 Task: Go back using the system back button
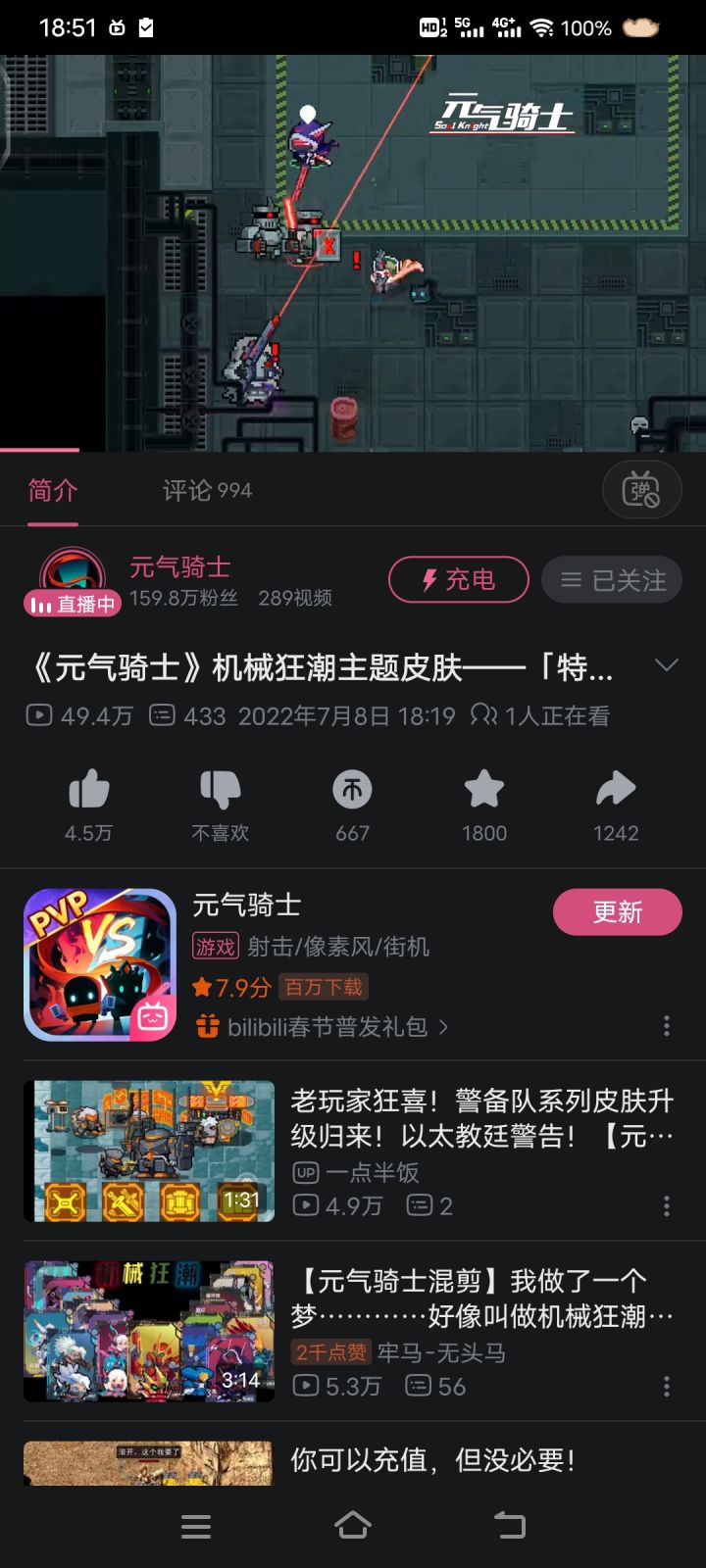click(509, 1525)
